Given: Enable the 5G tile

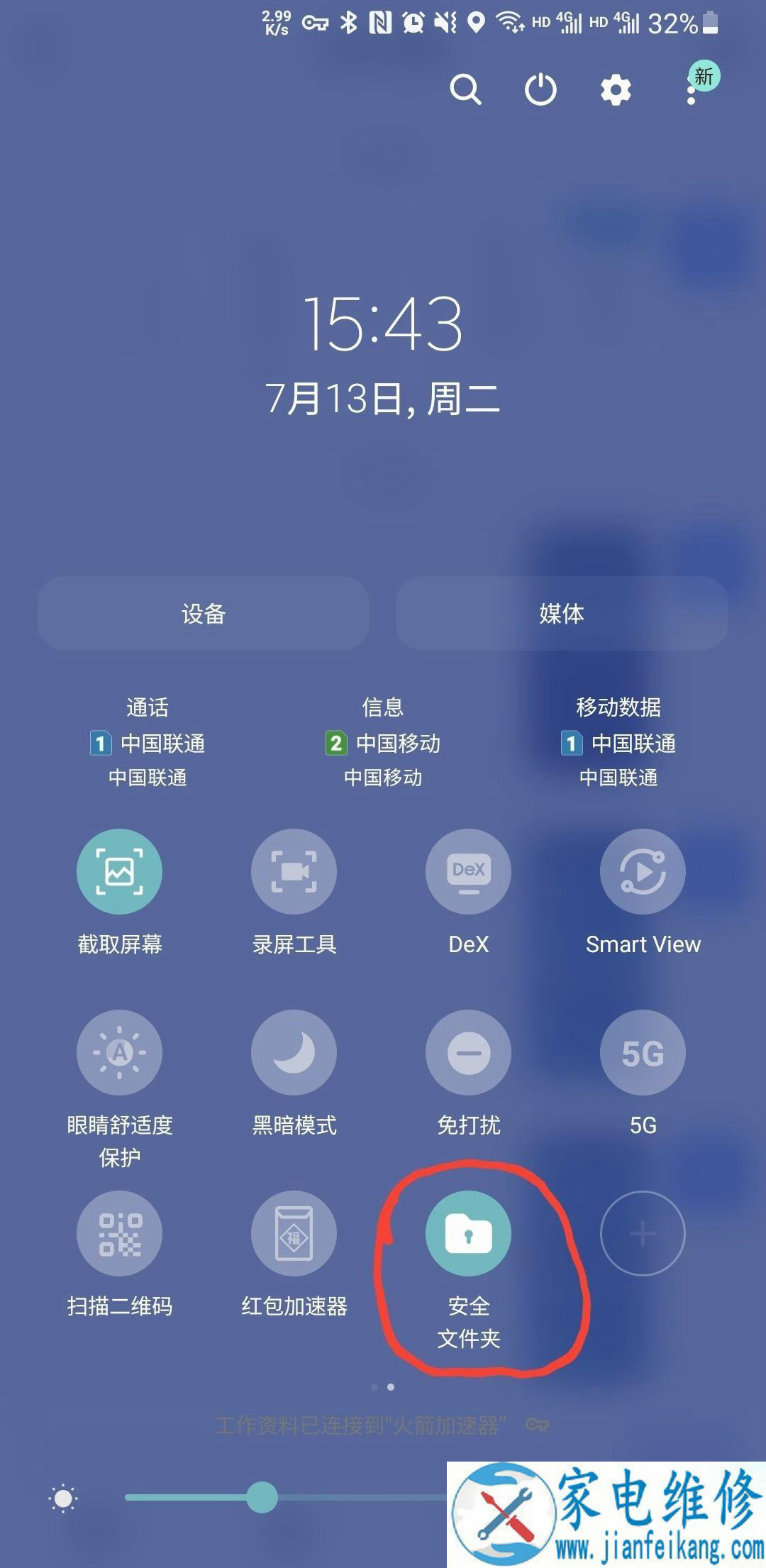Looking at the screenshot, I should coord(643,1052).
